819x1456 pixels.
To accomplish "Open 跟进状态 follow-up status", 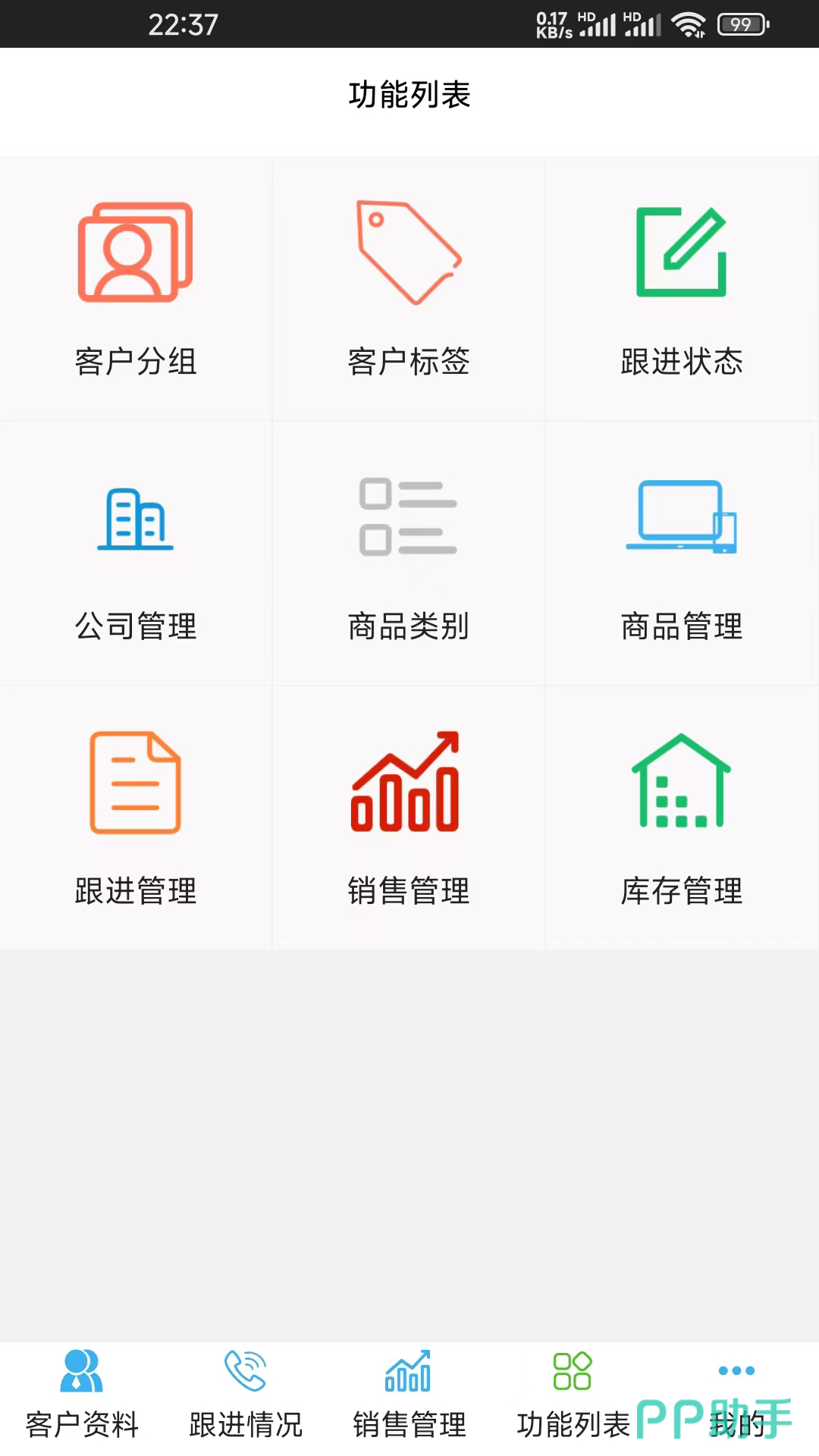I will point(682,288).
